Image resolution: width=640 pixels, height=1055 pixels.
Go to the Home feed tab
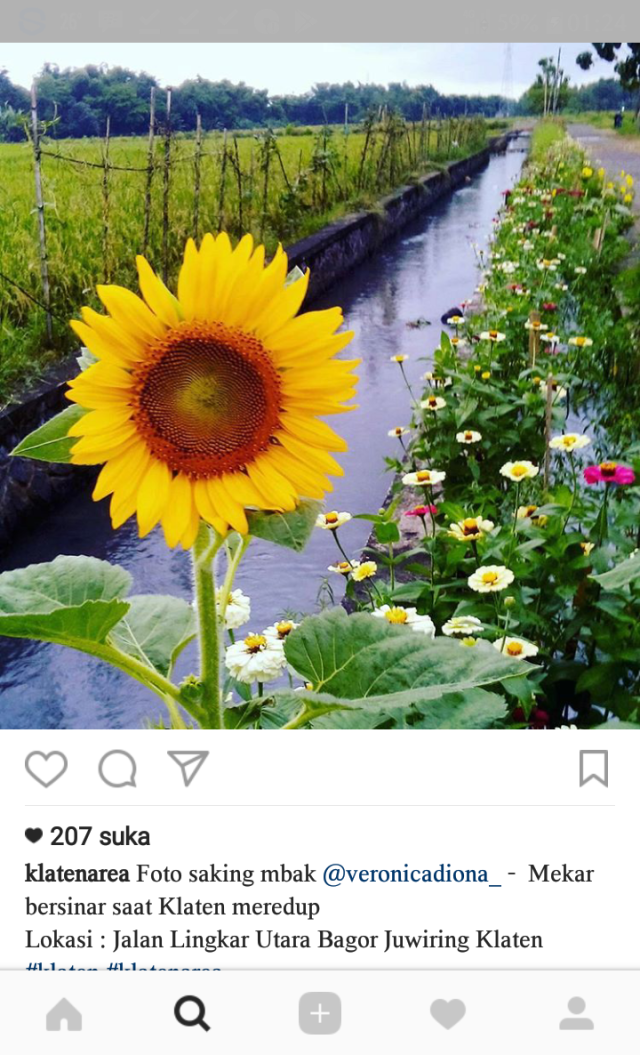coord(64,1013)
